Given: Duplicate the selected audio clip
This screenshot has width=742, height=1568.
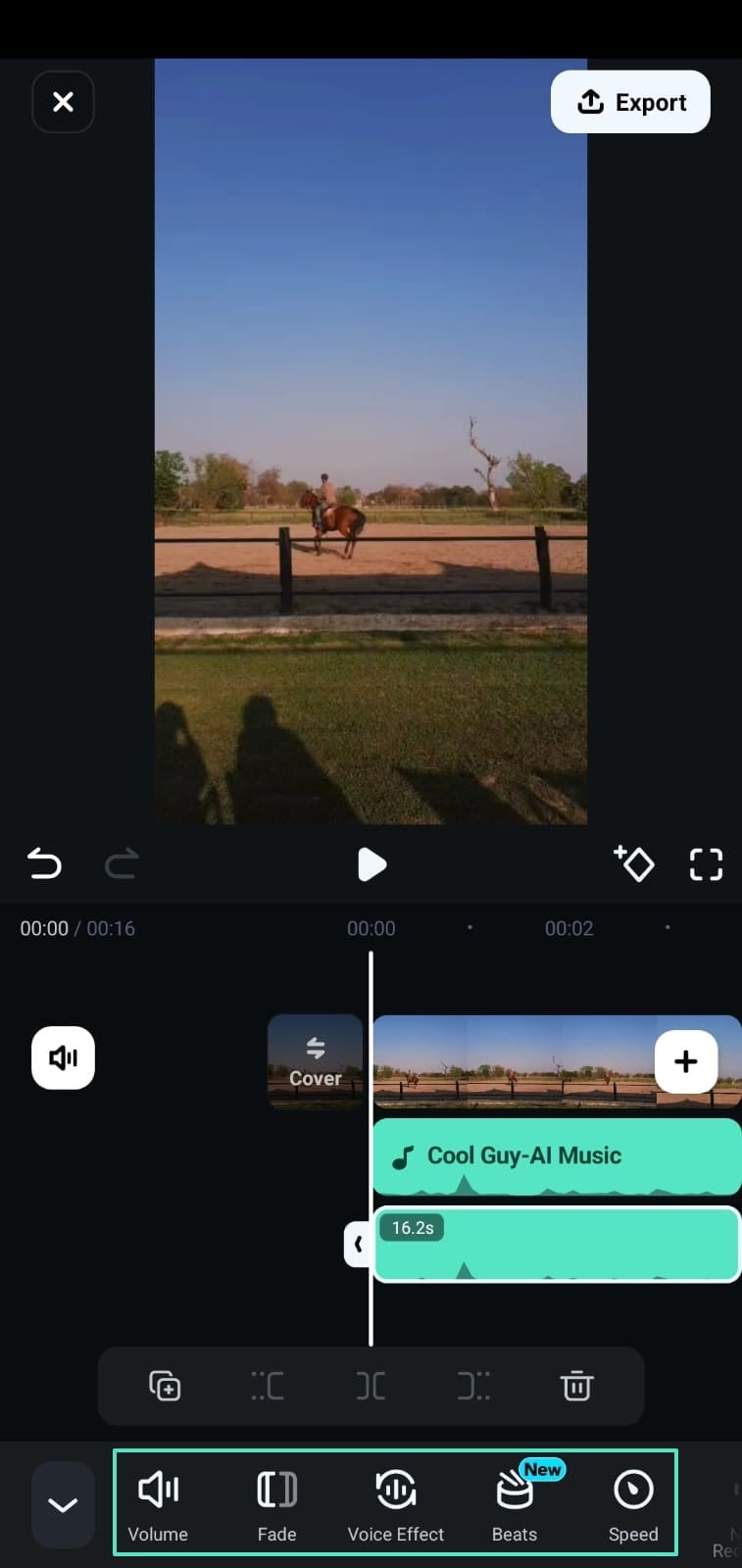Looking at the screenshot, I should (x=165, y=1386).
